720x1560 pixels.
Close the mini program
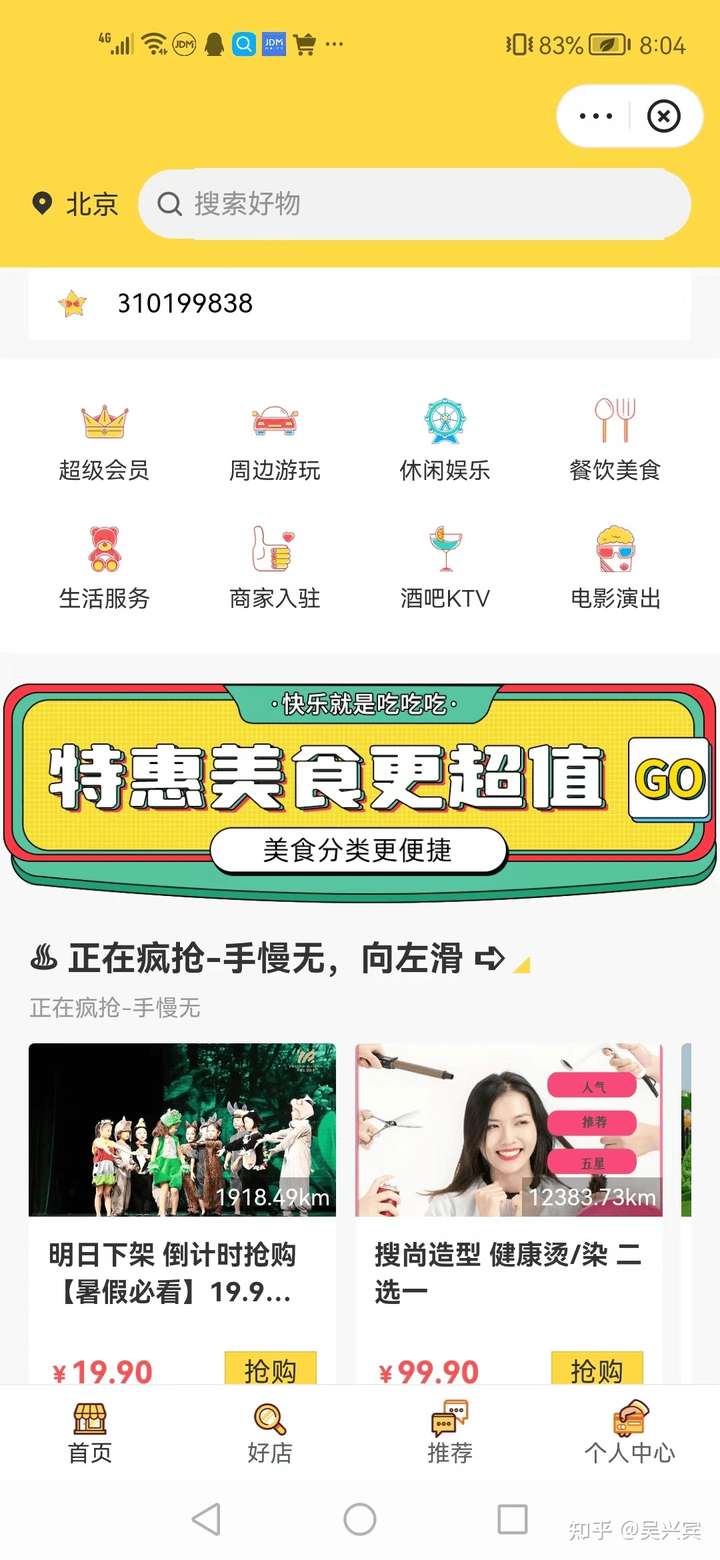tap(663, 117)
